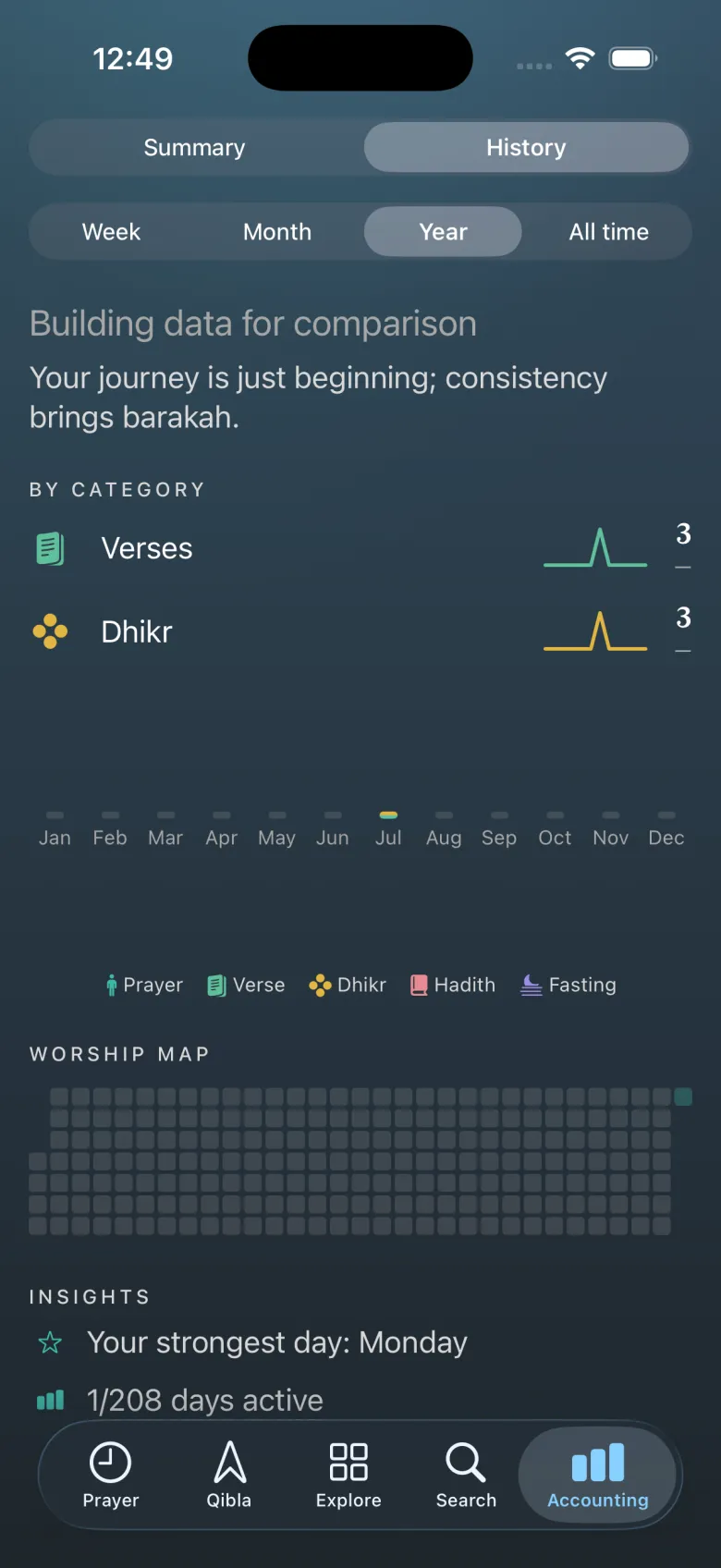This screenshot has height=1568, width=721.
Task: Switch to the Explore tab
Action: pos(348,1475)
